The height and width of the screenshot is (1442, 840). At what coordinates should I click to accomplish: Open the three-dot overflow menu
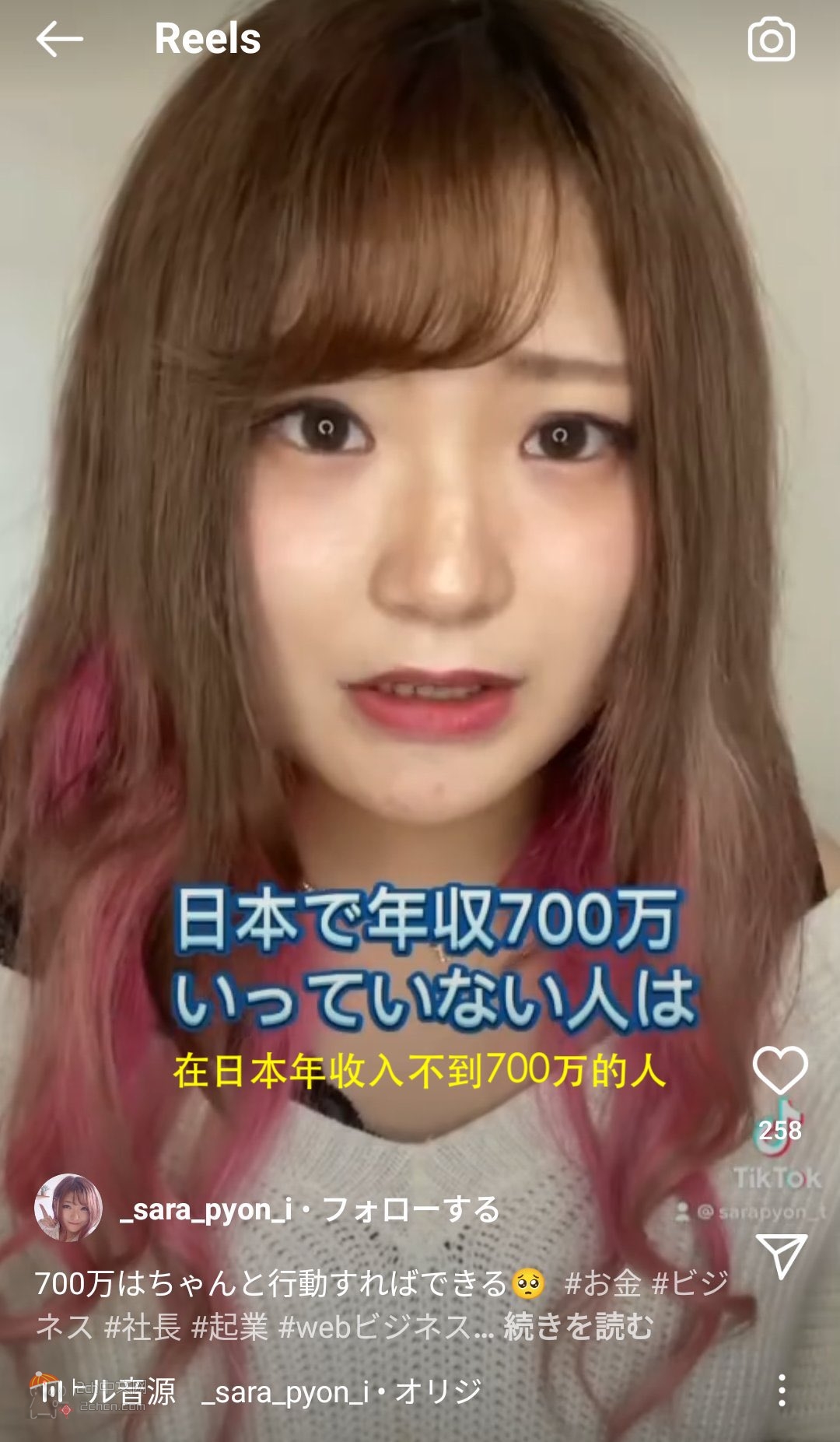tap(782, 1391)
